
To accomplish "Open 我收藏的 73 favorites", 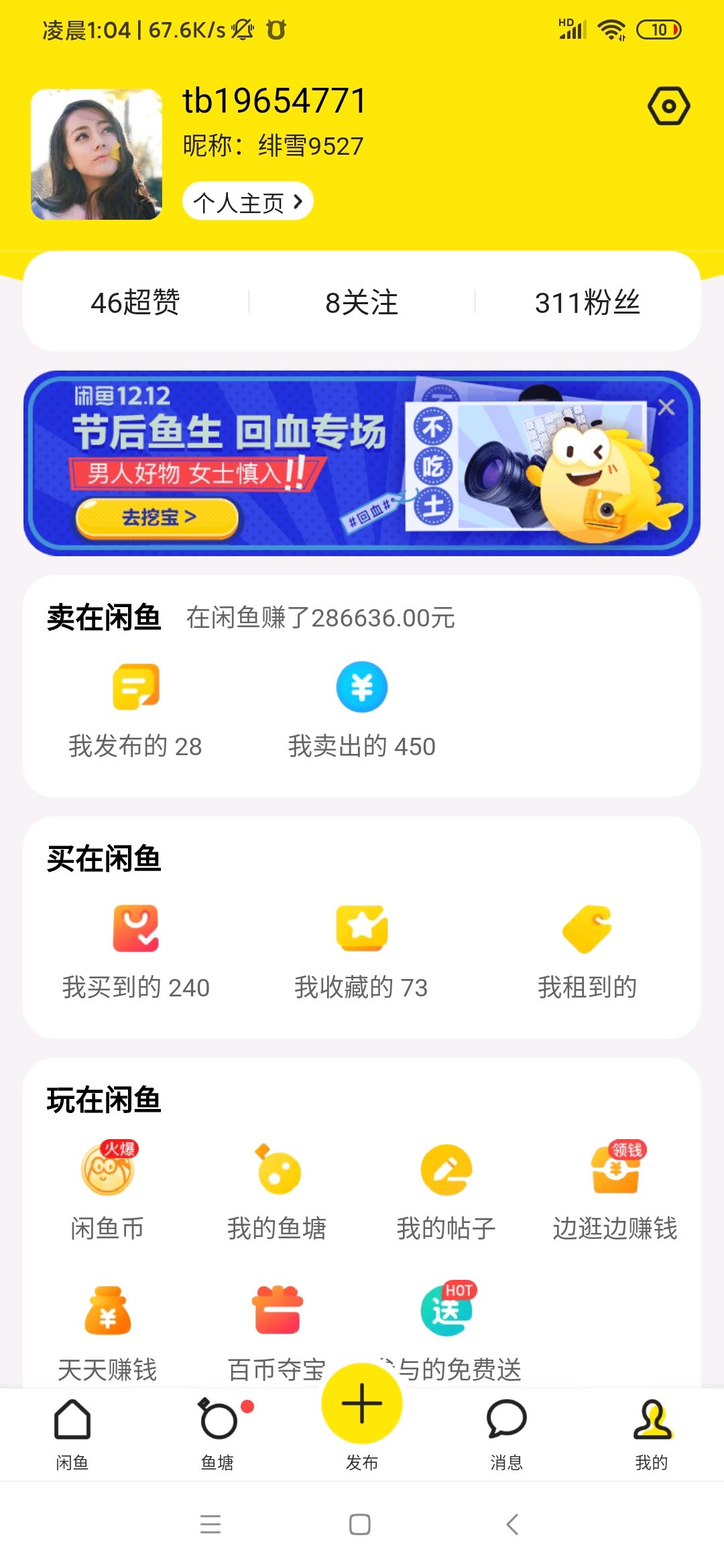I will (x=361, y=950).
